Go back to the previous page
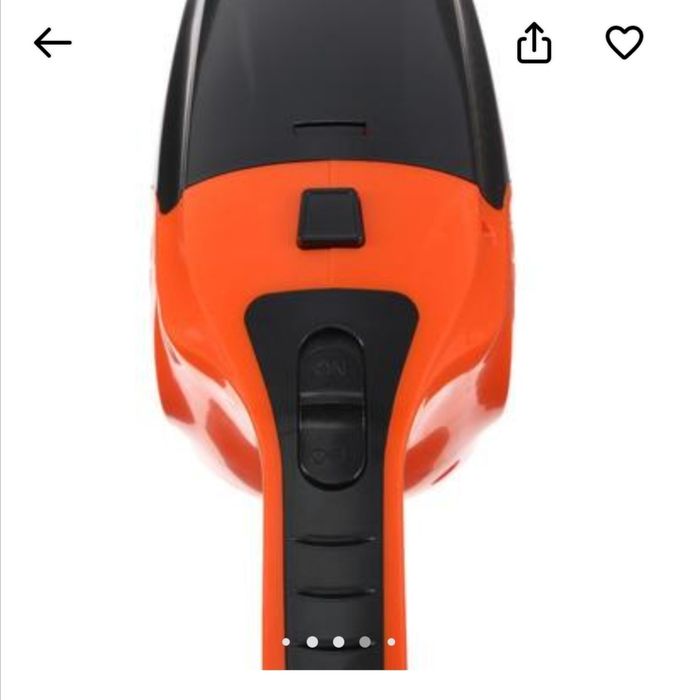677x700 pixels. (x=52, y=42)
